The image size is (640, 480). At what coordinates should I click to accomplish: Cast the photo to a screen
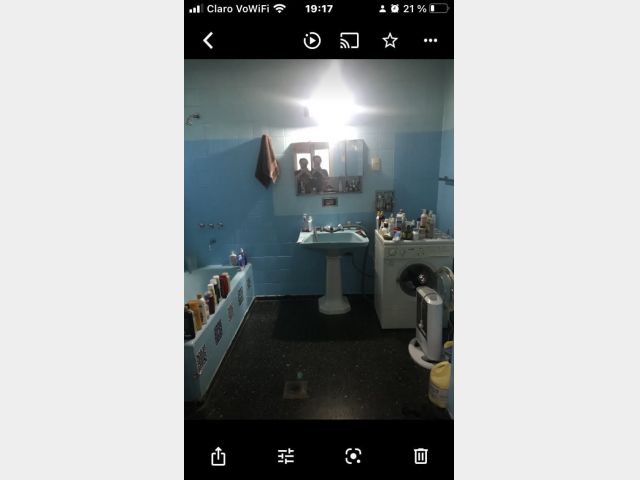point(349,41)
